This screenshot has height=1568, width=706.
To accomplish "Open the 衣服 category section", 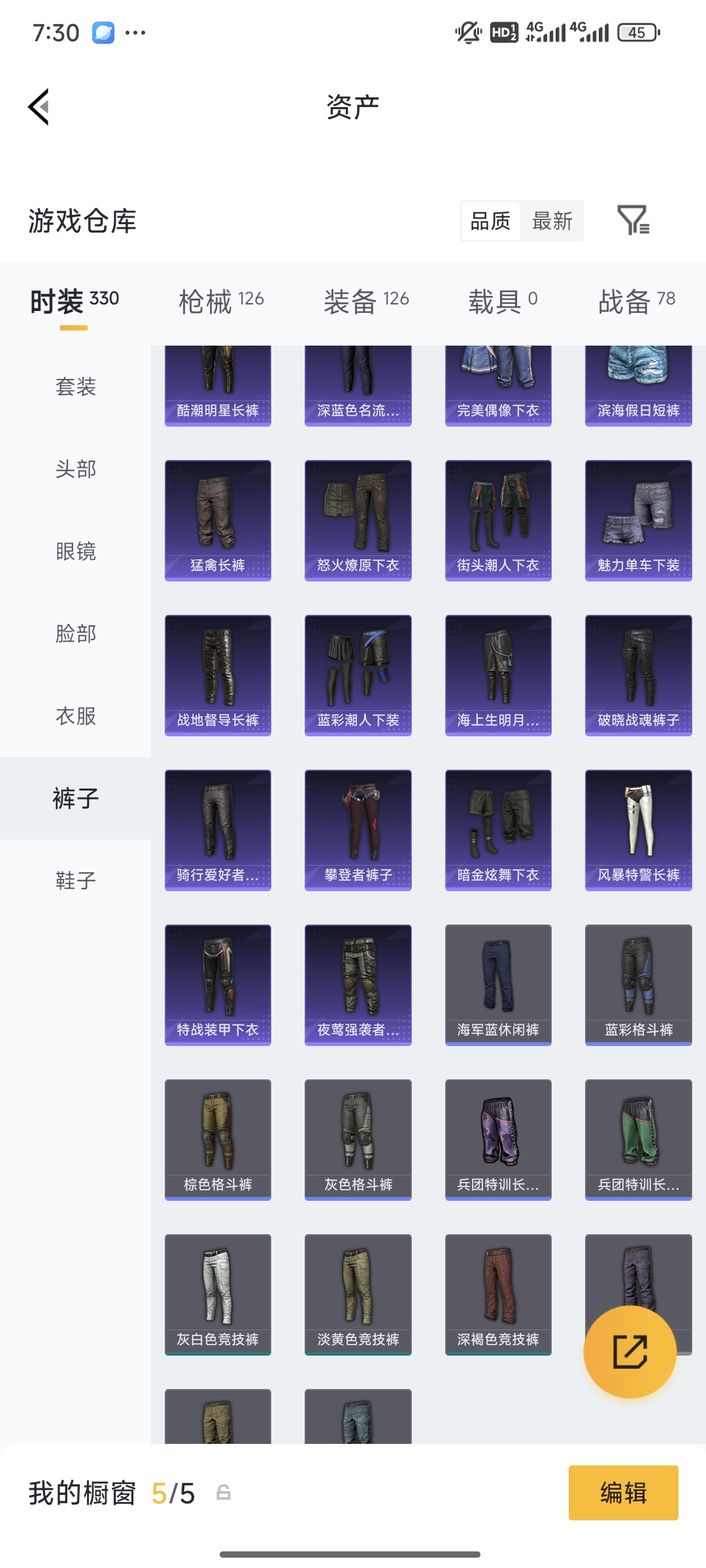I will [x=76, y=716].
